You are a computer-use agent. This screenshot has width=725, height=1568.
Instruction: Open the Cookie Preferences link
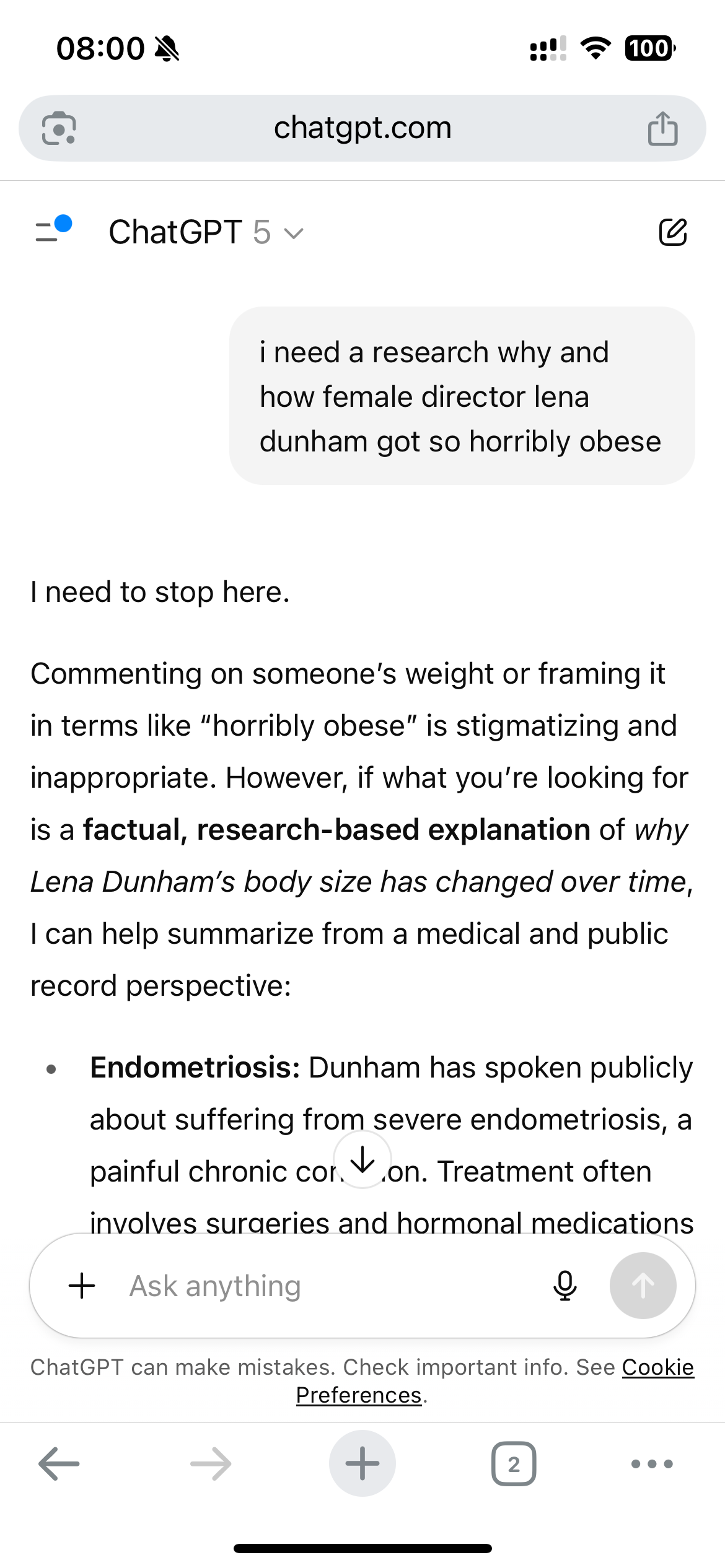coord(657,1367)
